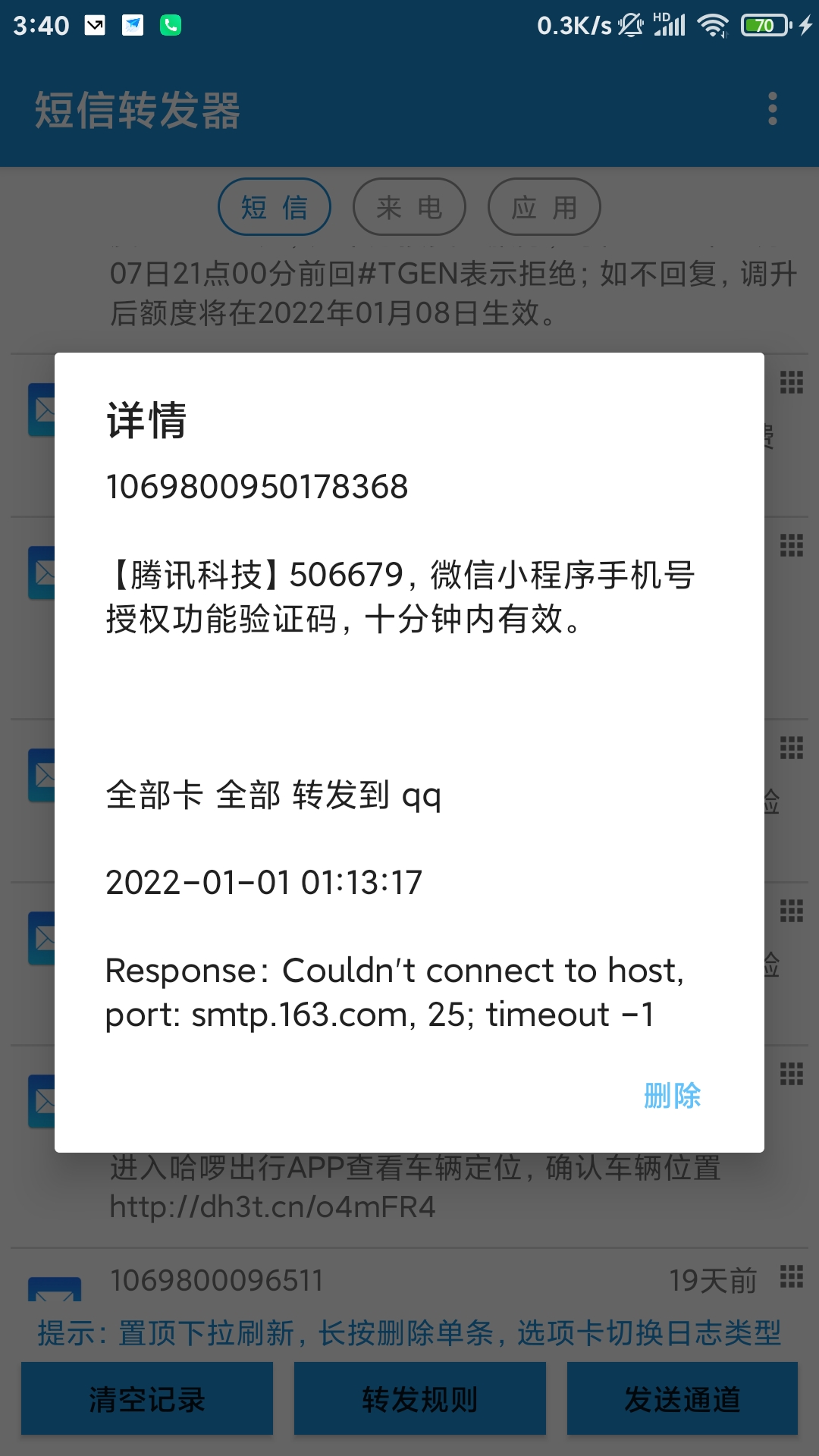
Task: Toggle to the 应用 log type
Action: tap(544, 206)
